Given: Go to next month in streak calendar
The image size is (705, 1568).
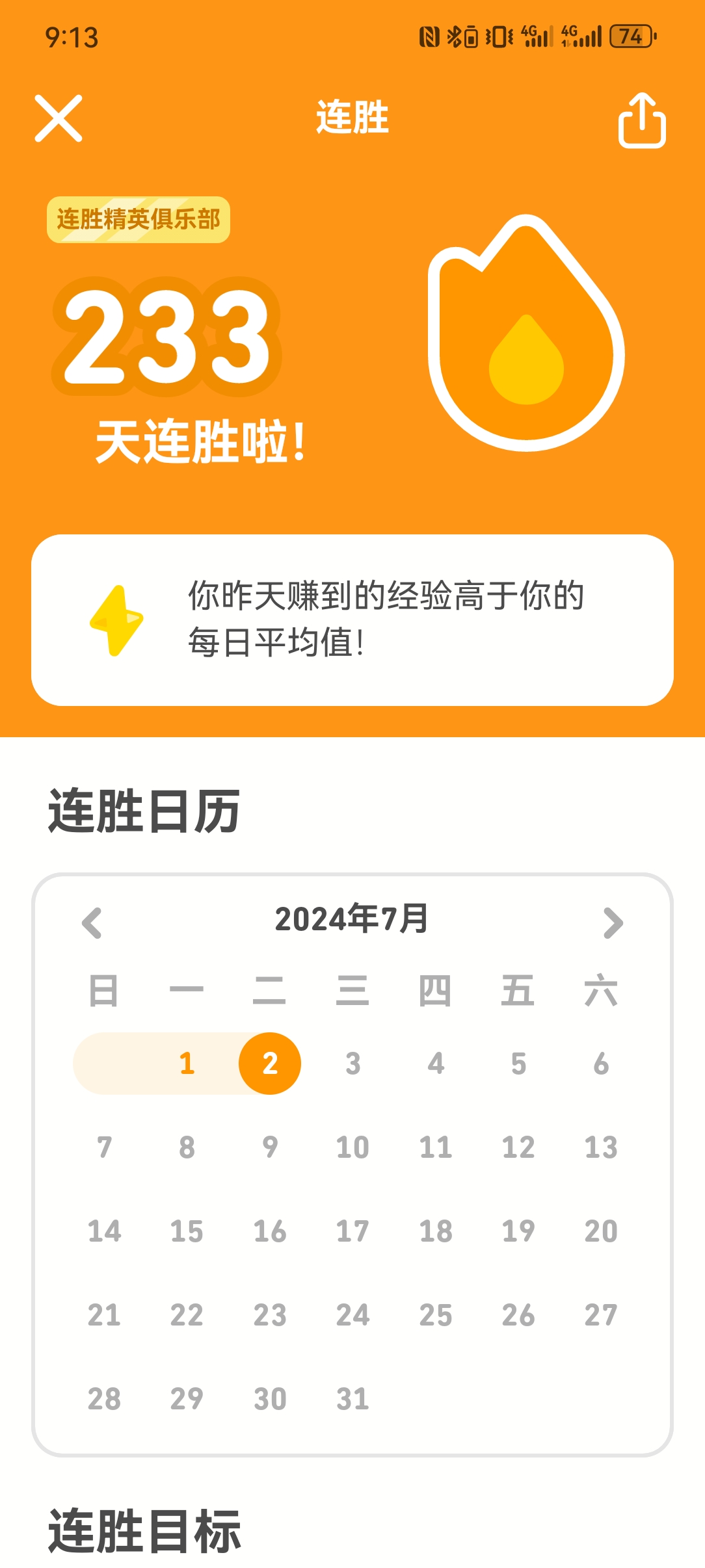Looking at the screenshot, I should pyautogui.click(x=613, y=922).
